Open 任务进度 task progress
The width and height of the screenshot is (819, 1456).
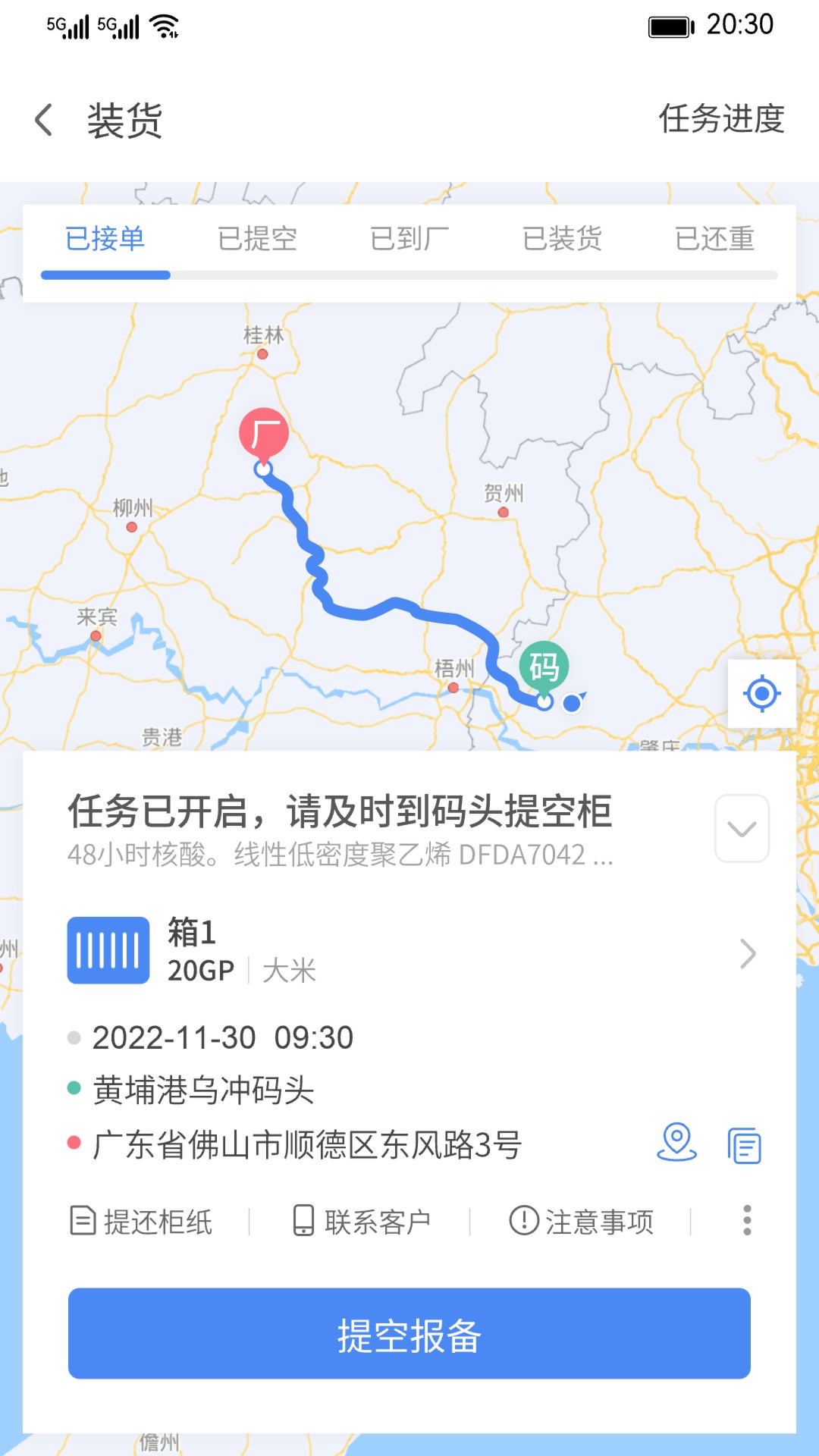(720, 119)
